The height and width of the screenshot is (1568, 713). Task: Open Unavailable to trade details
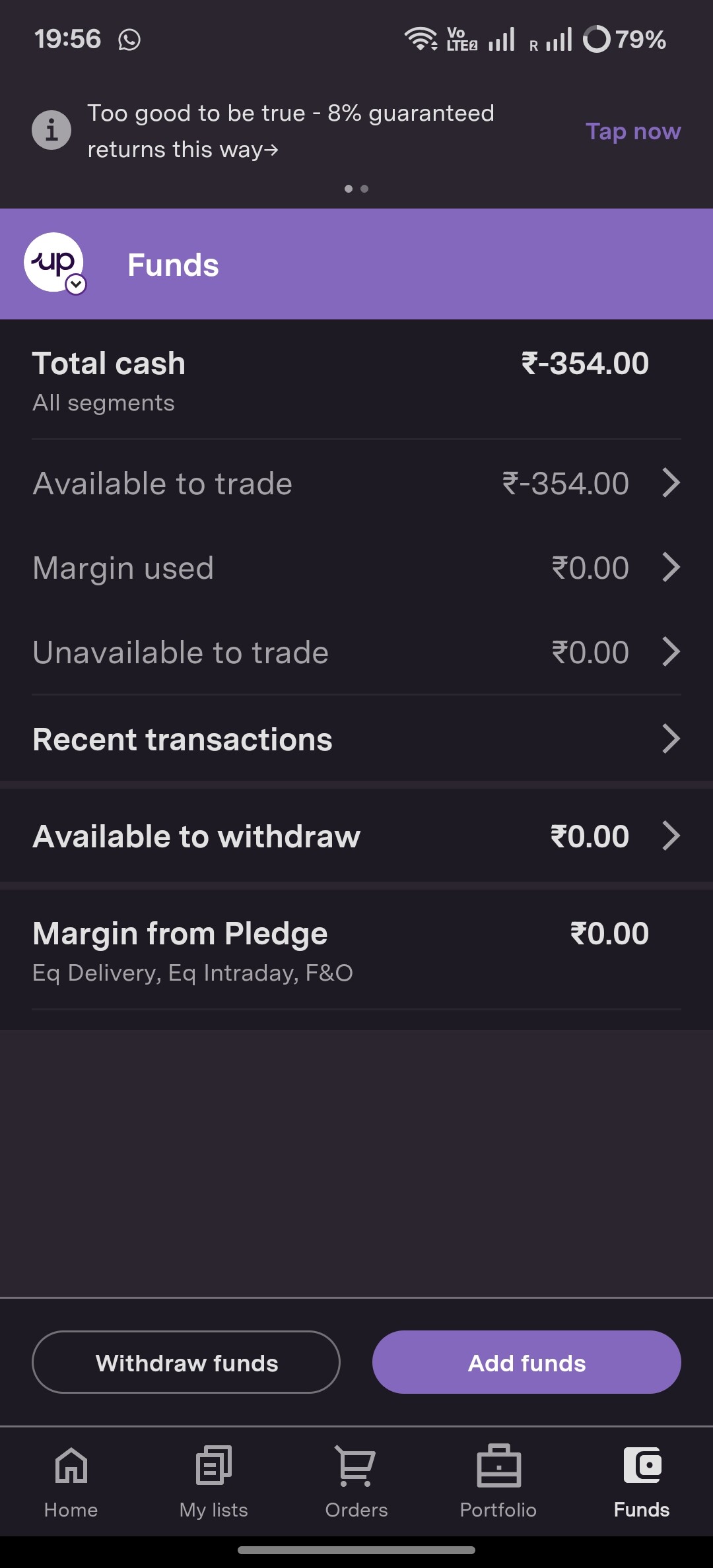356,652
